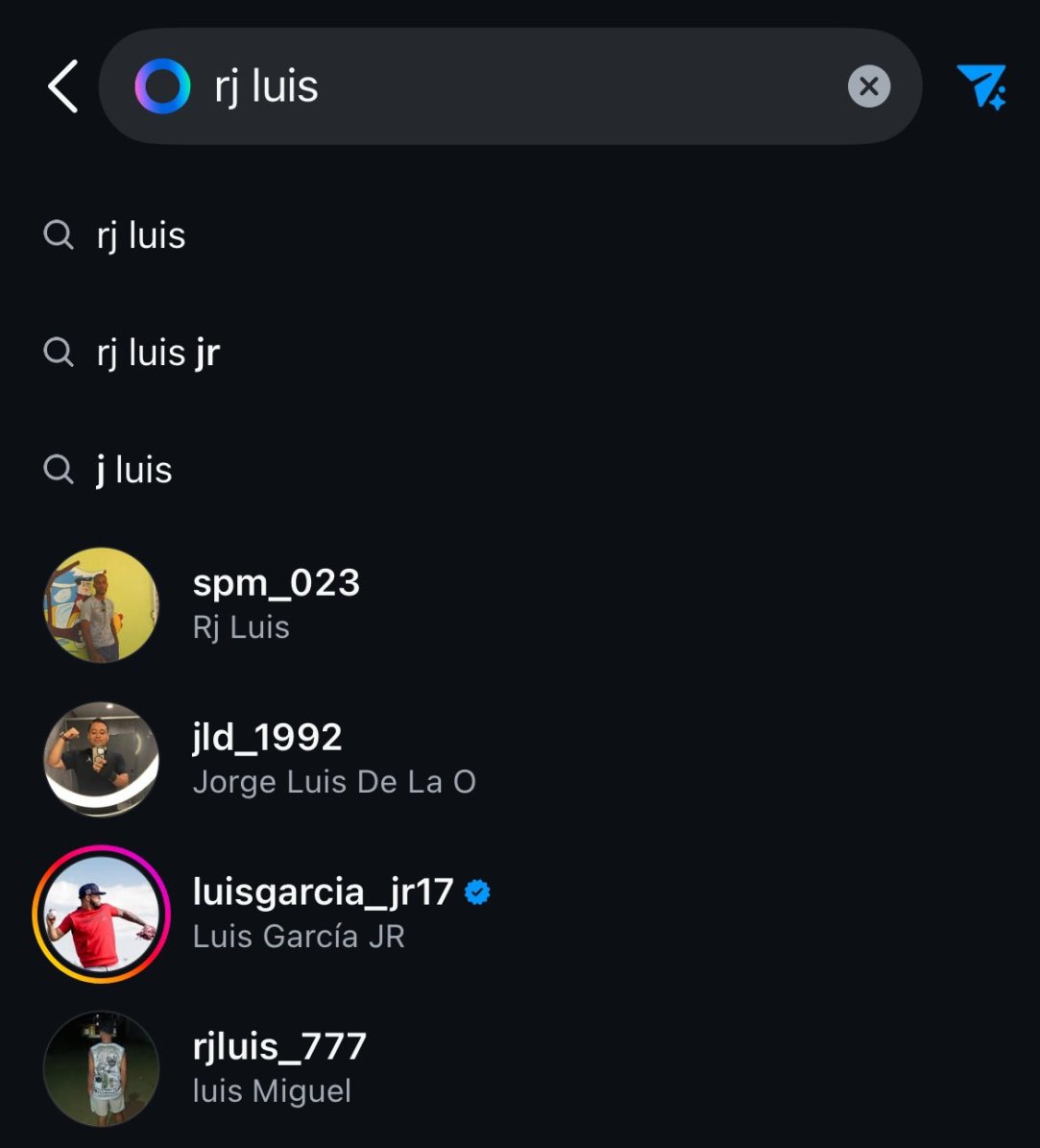View luisgarcia_jr17's story ring avatar

pos(101,913)
